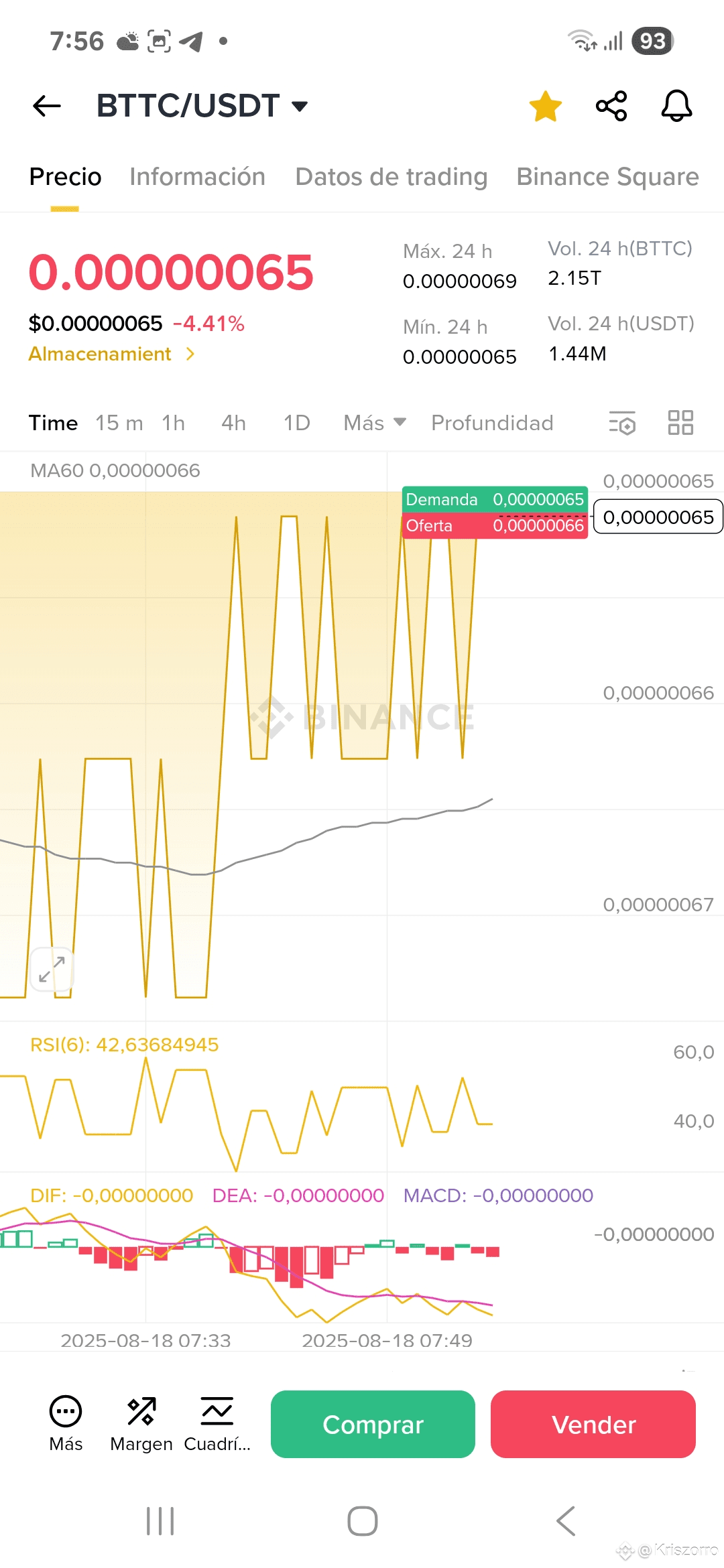This screenshot has height=1568, width=724.
Task: Share this trading pair
Action: pyautogui.click(x=611, y=106)
